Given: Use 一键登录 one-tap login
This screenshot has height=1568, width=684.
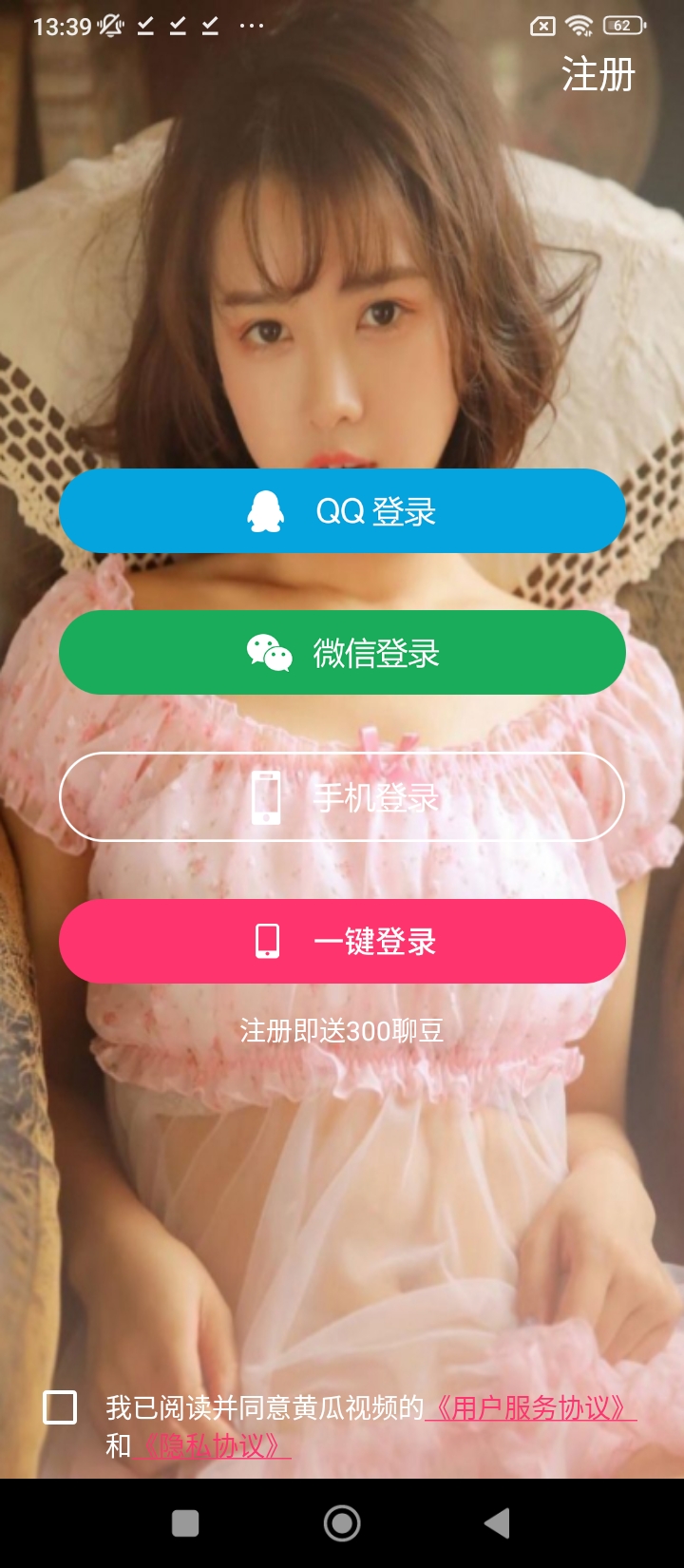Looking at the screenshot, I should tap(342, 941).
